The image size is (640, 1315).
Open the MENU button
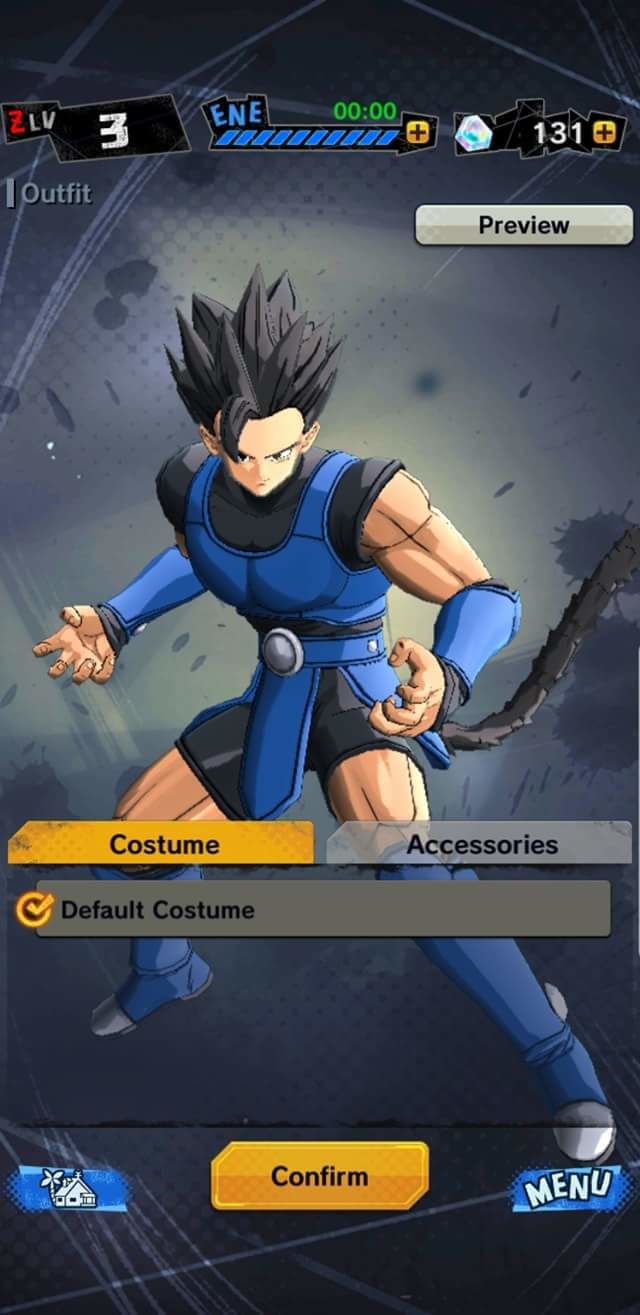[567, 1188]
